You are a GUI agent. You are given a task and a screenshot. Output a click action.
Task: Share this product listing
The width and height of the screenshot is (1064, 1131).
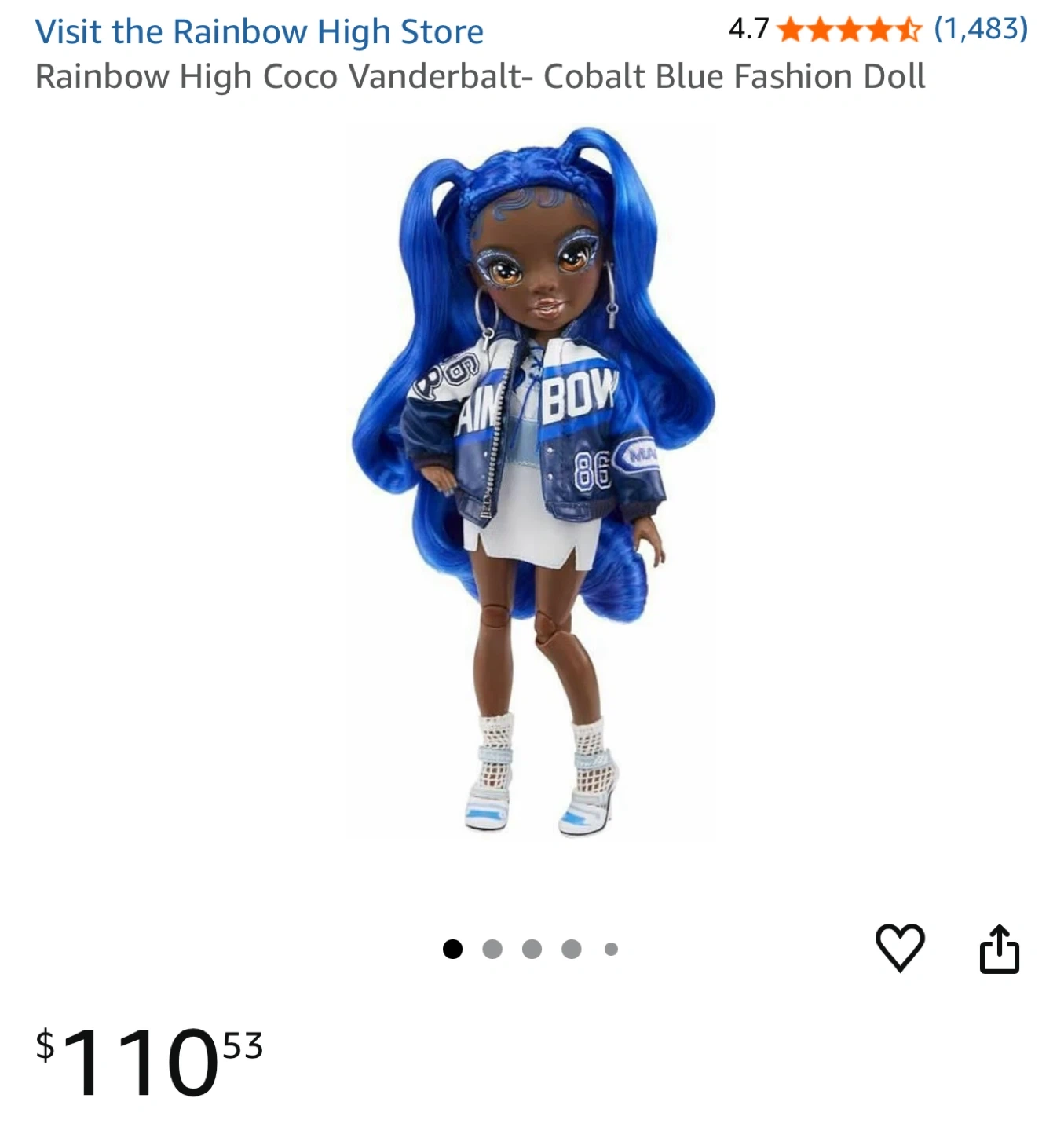point(999,949)
